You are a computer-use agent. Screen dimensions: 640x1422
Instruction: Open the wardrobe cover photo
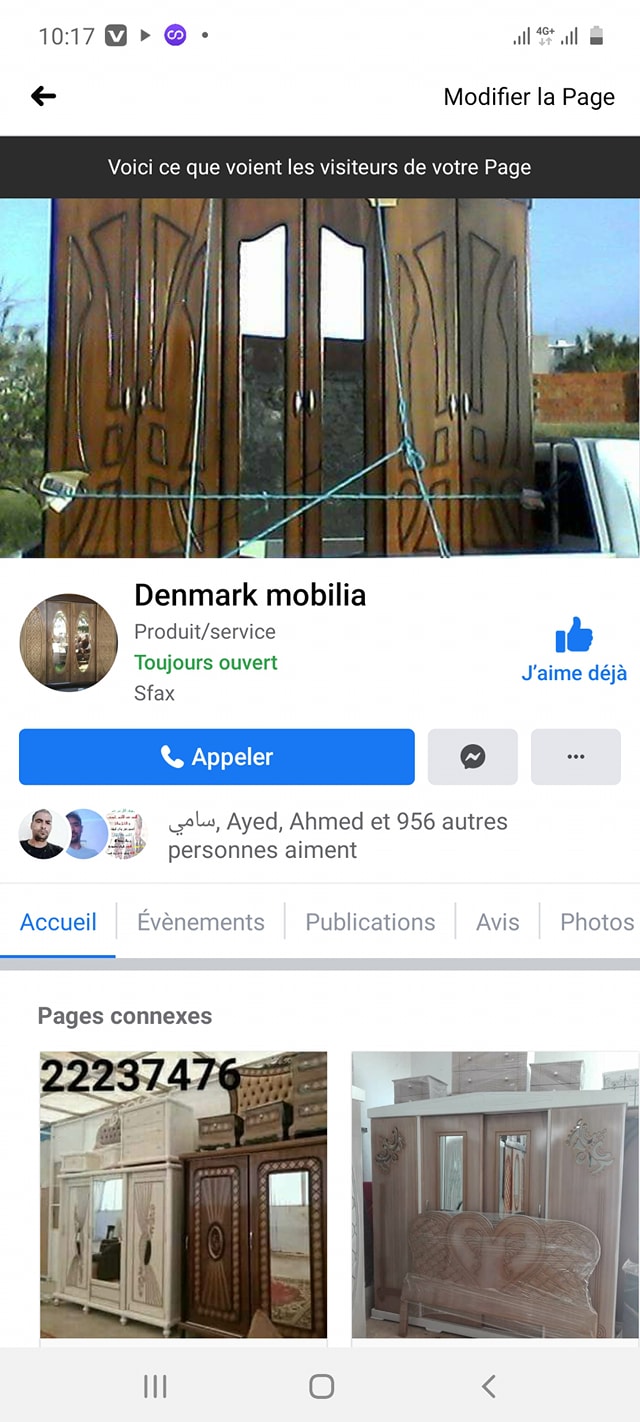320,378
